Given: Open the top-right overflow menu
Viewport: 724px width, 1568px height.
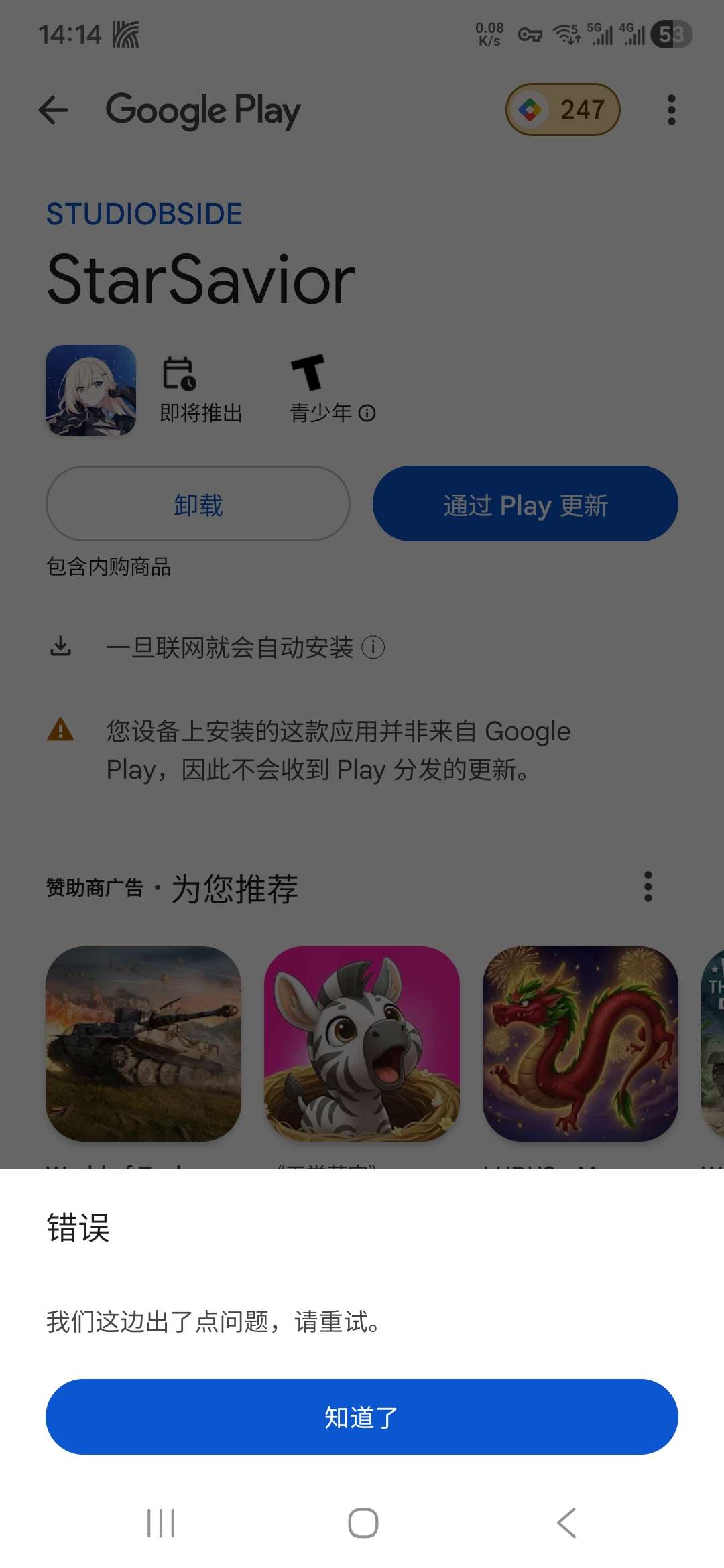Looking at the screenshot, I should pos(671,110).
